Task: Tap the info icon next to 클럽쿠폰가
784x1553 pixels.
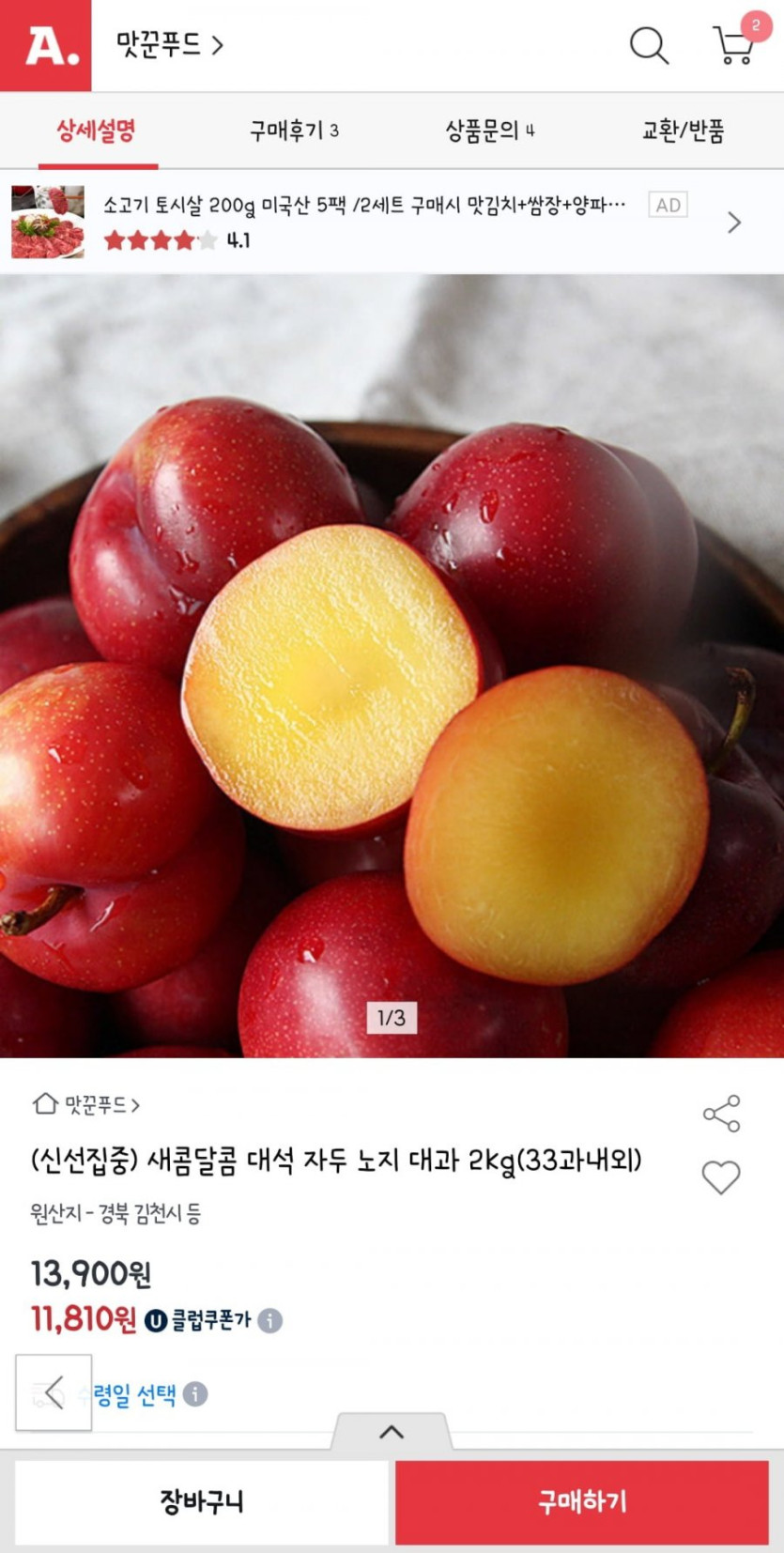Action: (272, 1323)
